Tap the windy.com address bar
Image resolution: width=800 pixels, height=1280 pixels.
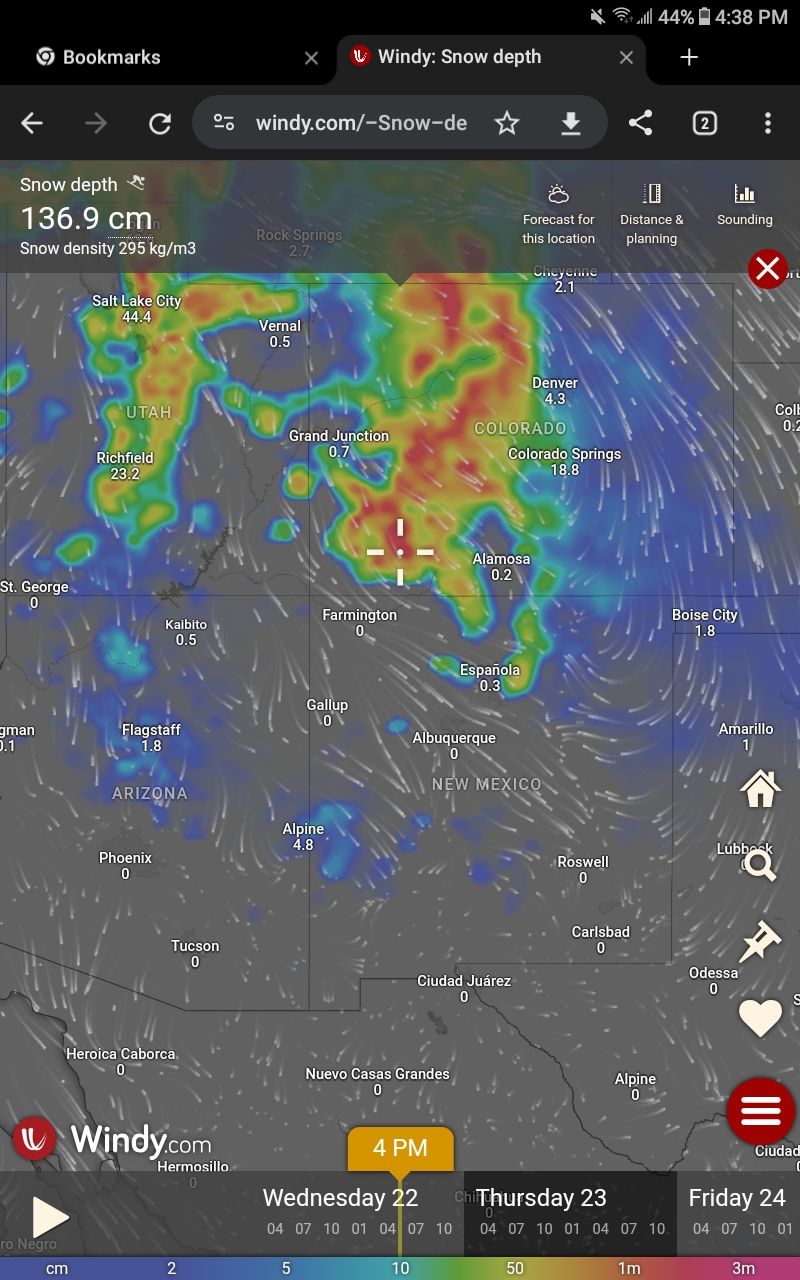point(360,123)
